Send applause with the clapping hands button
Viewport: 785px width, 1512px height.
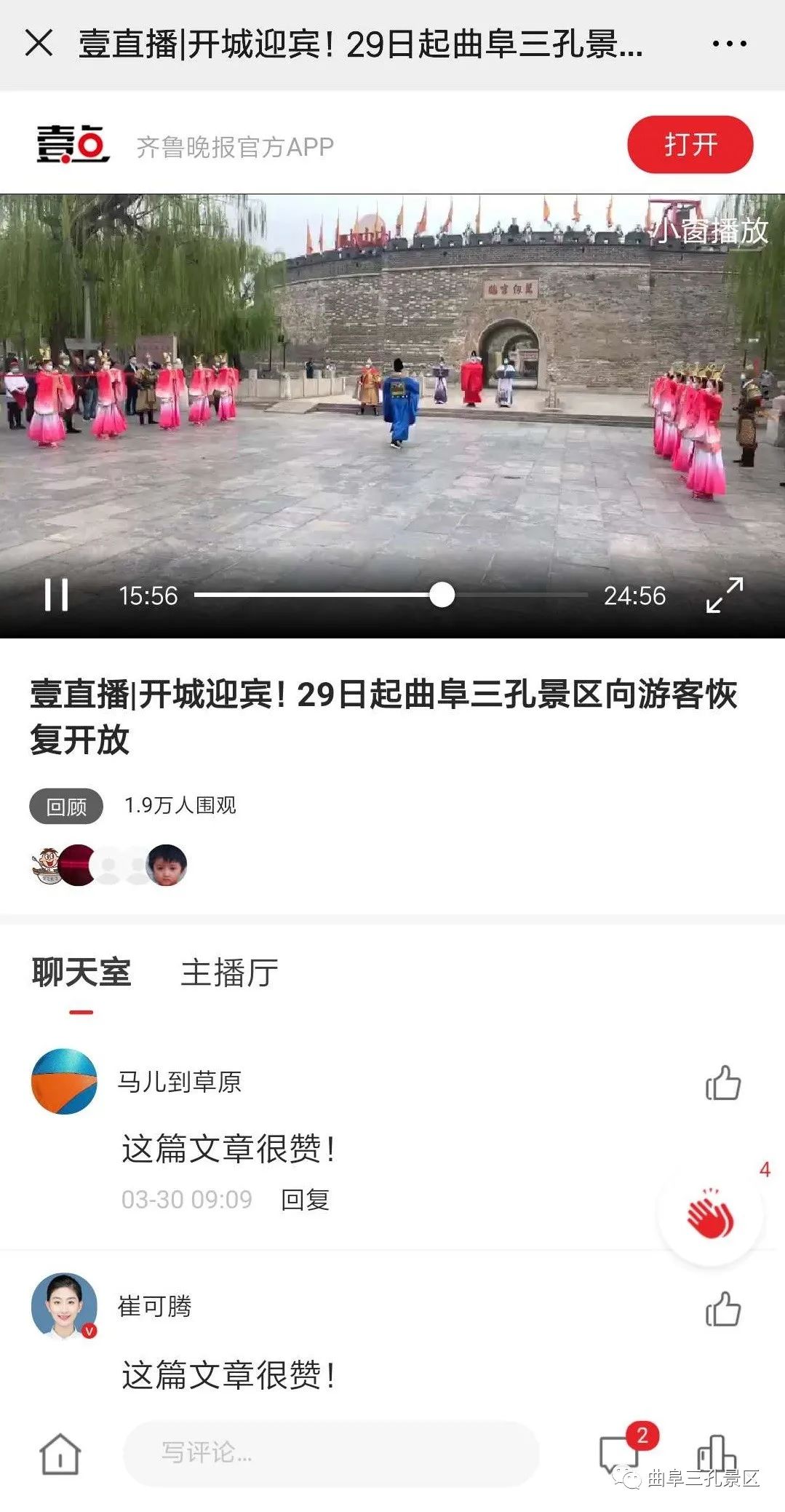[710, 1214]
